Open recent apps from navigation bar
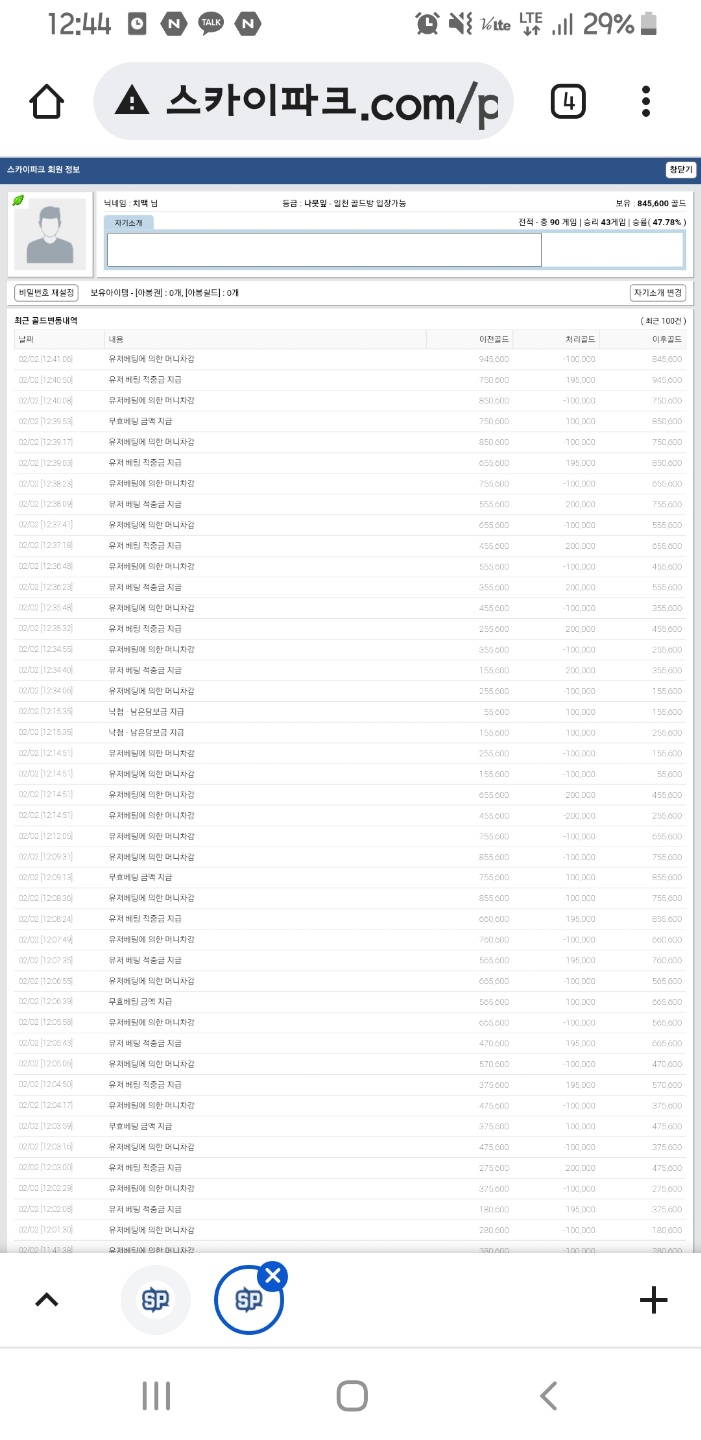This screenshot has width=701, height=1440. pos(157,1396)
